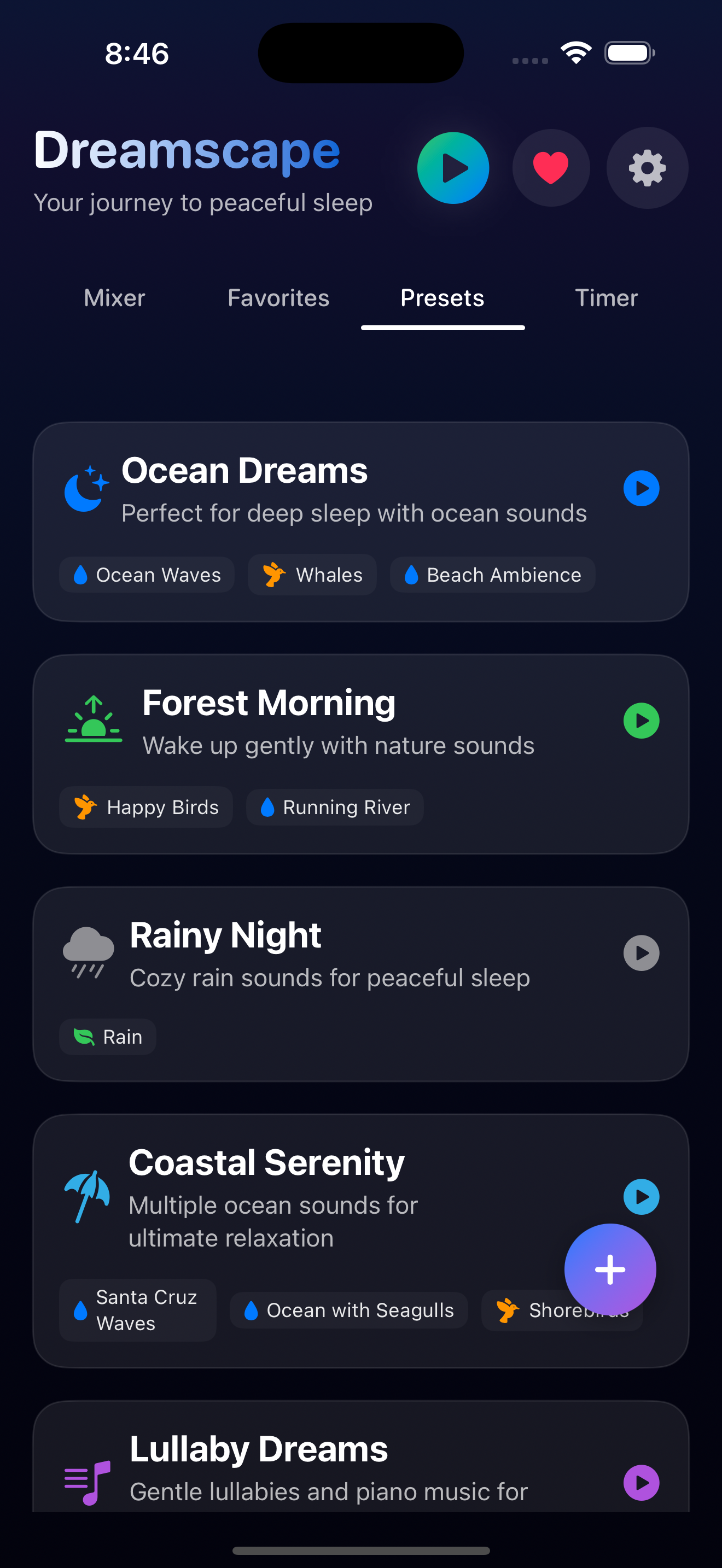This screenshot has width=722, height=1568.
Task: Go to the Timer tab
Action: (x=607, y=299)
